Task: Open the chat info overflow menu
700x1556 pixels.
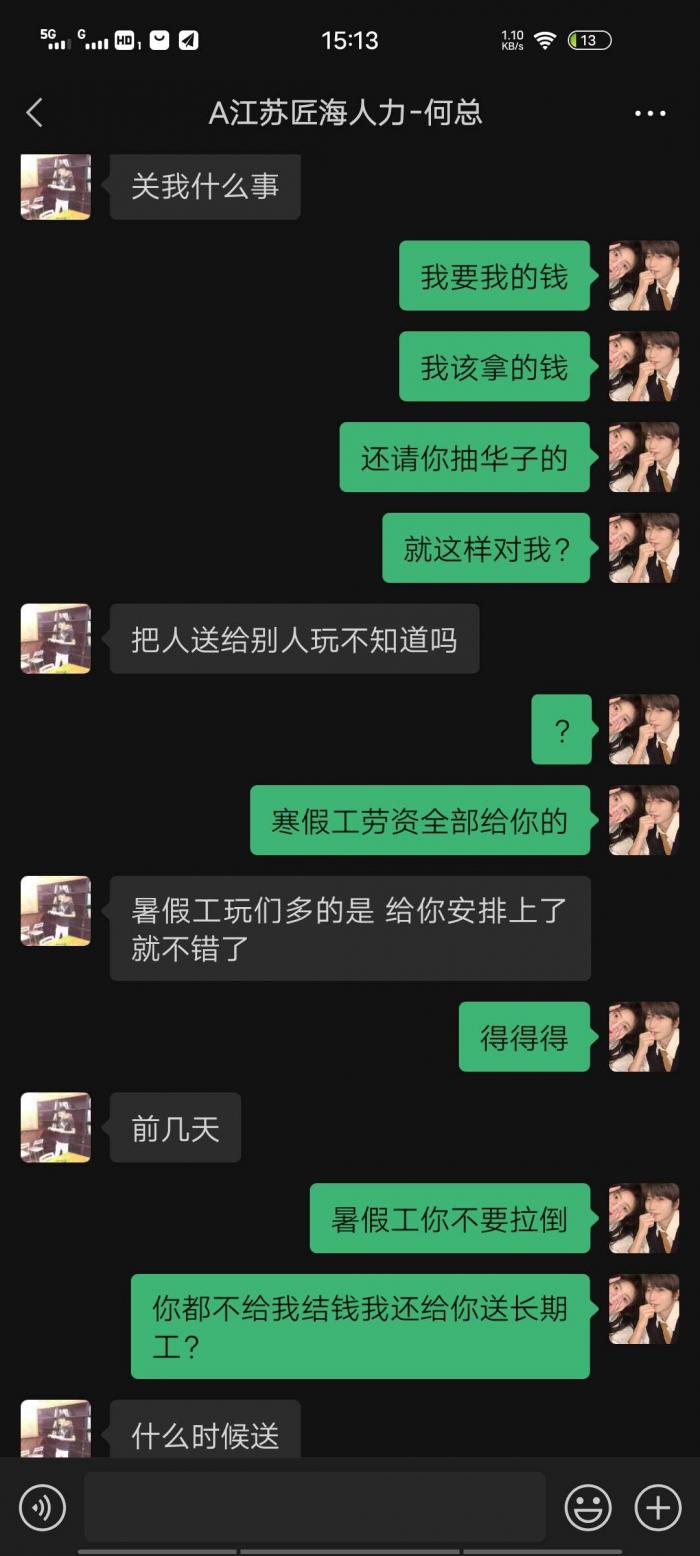Action: click(650, 113)
